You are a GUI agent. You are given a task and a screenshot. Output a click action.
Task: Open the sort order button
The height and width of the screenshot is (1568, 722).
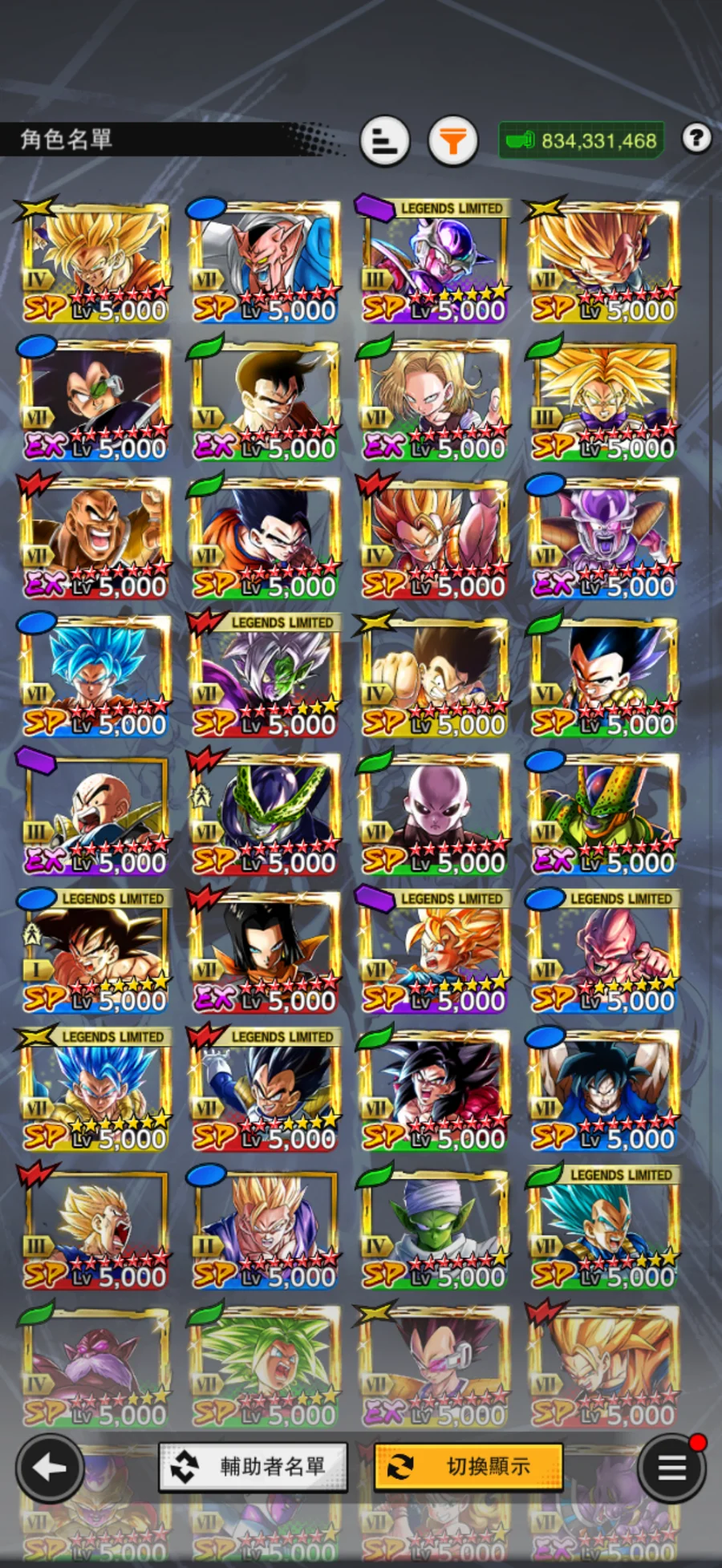coord(385,141)
